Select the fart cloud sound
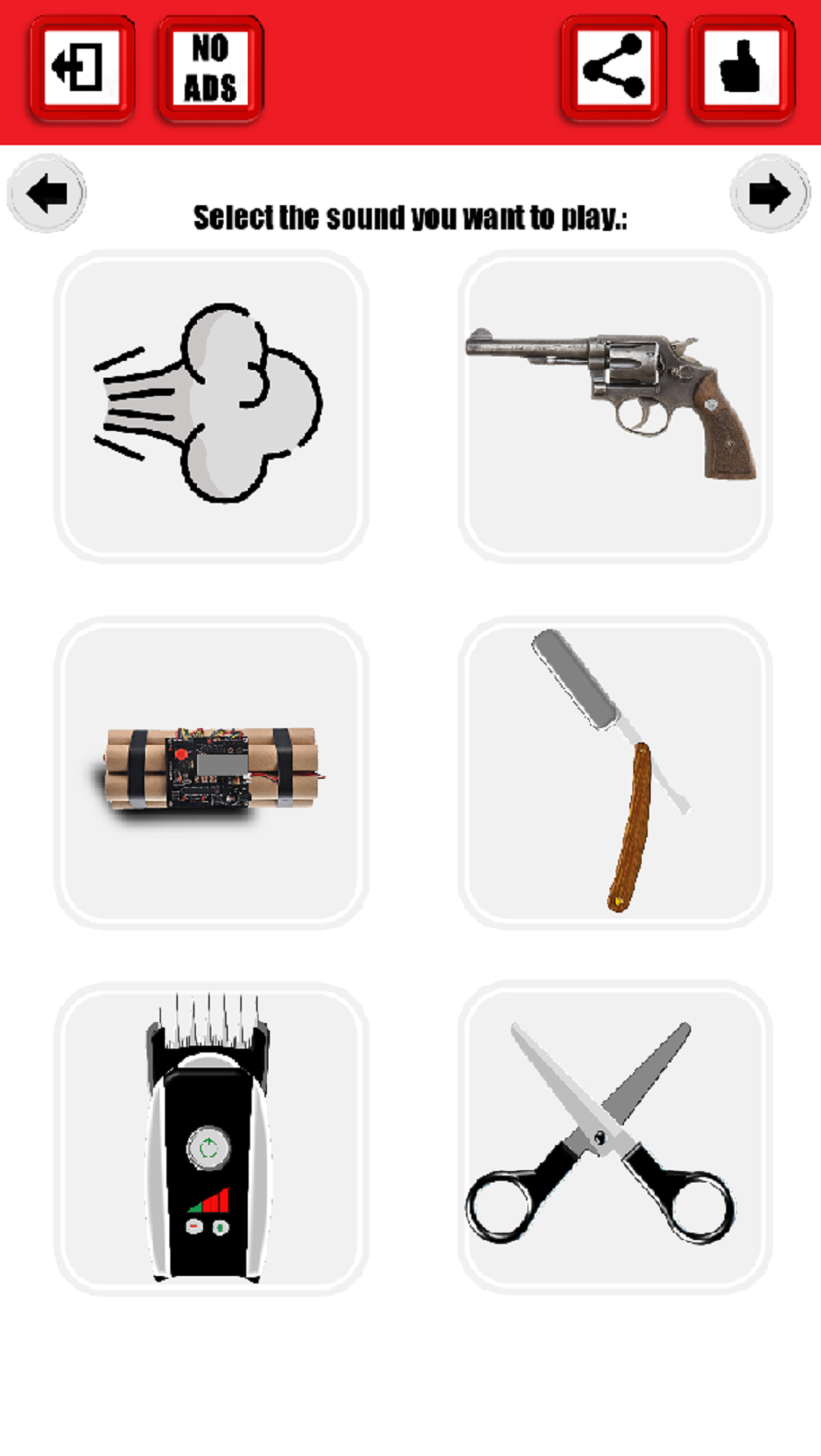 coord(211,406)
